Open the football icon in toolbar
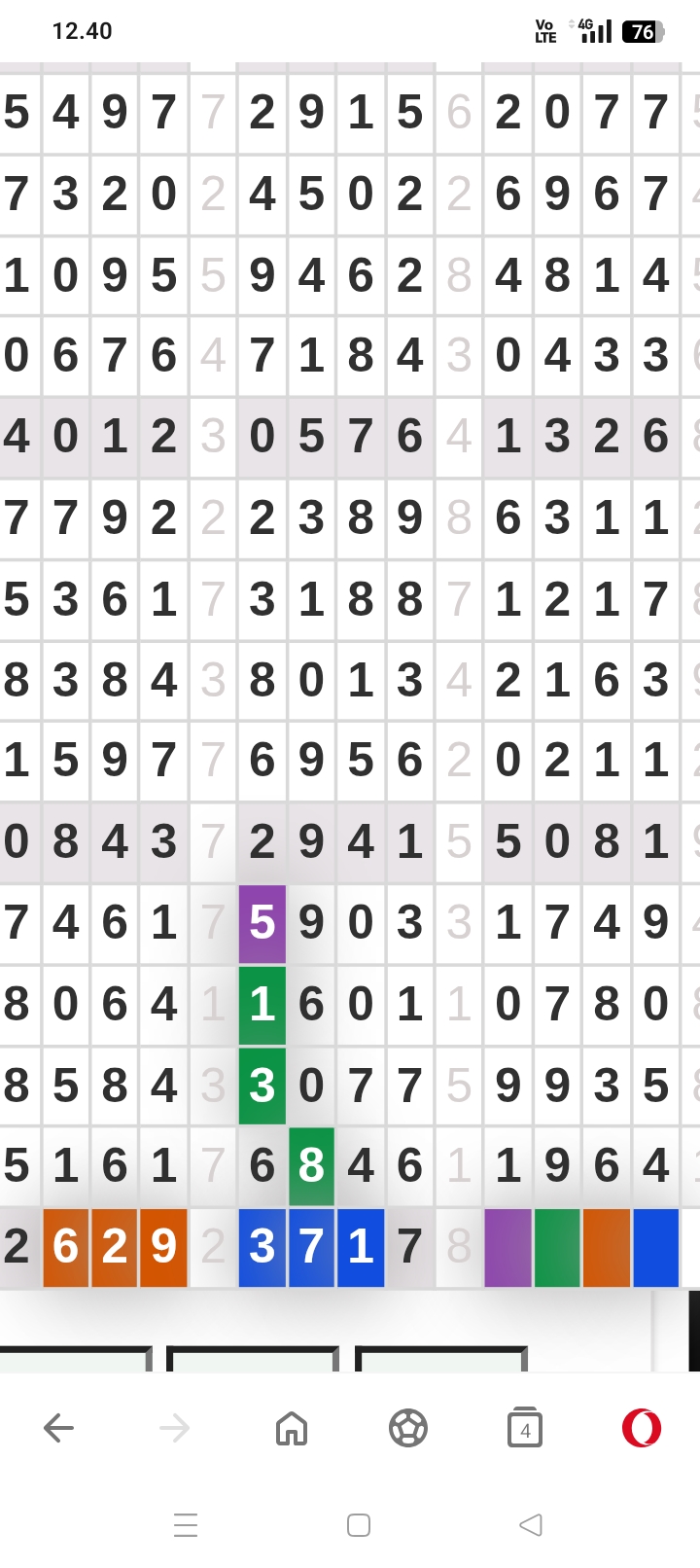 coord(408,1428)
